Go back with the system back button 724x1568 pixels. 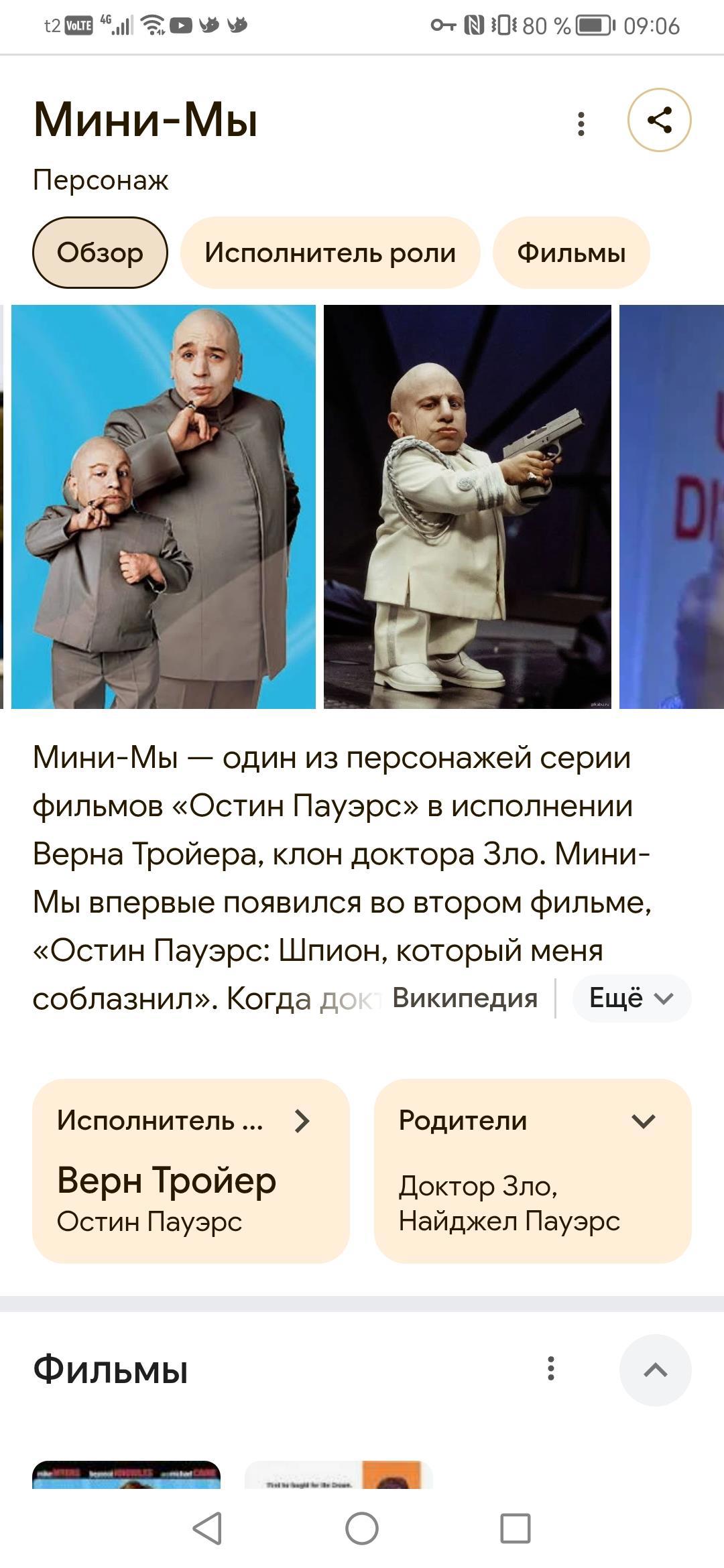[207, 1528]
